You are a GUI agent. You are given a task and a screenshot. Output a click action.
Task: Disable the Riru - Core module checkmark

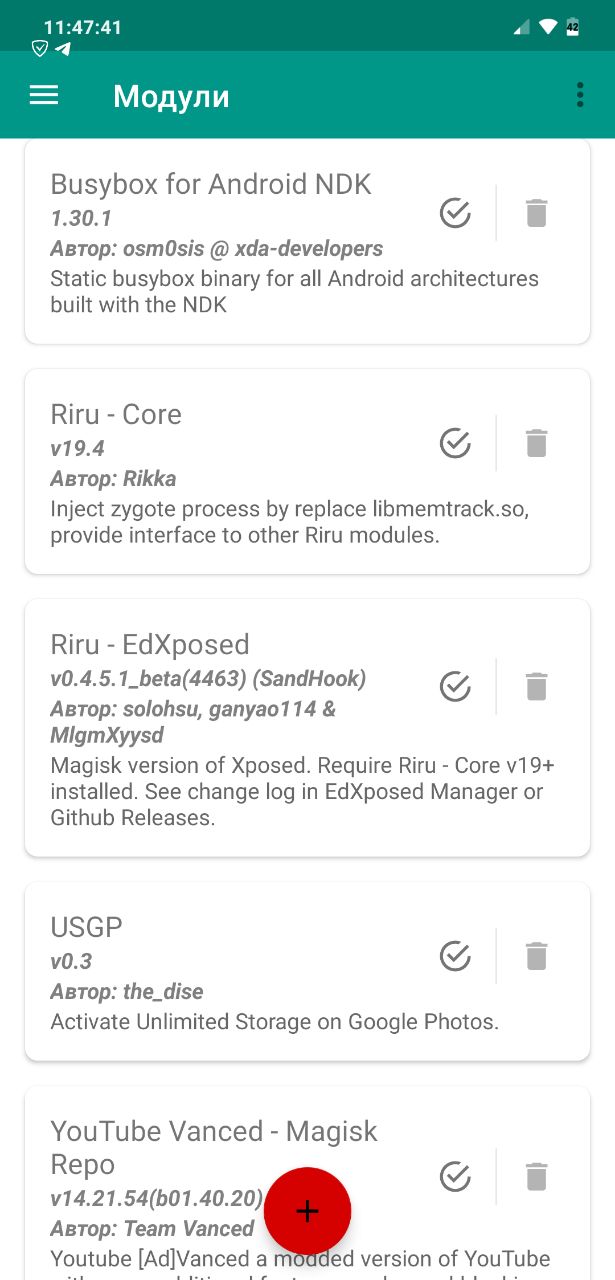point(455,443)
